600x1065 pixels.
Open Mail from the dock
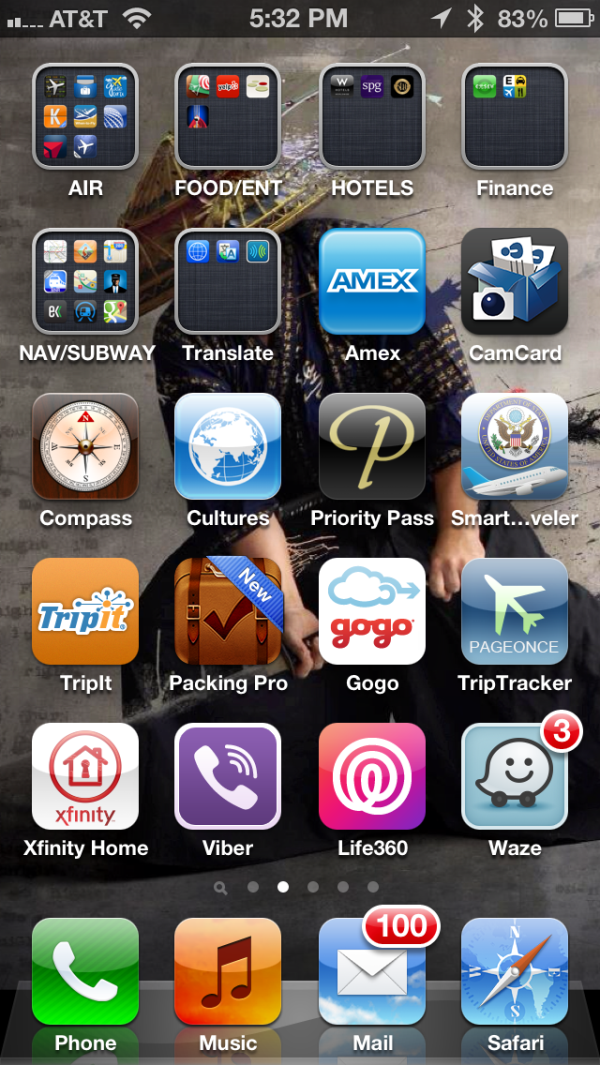372,972
